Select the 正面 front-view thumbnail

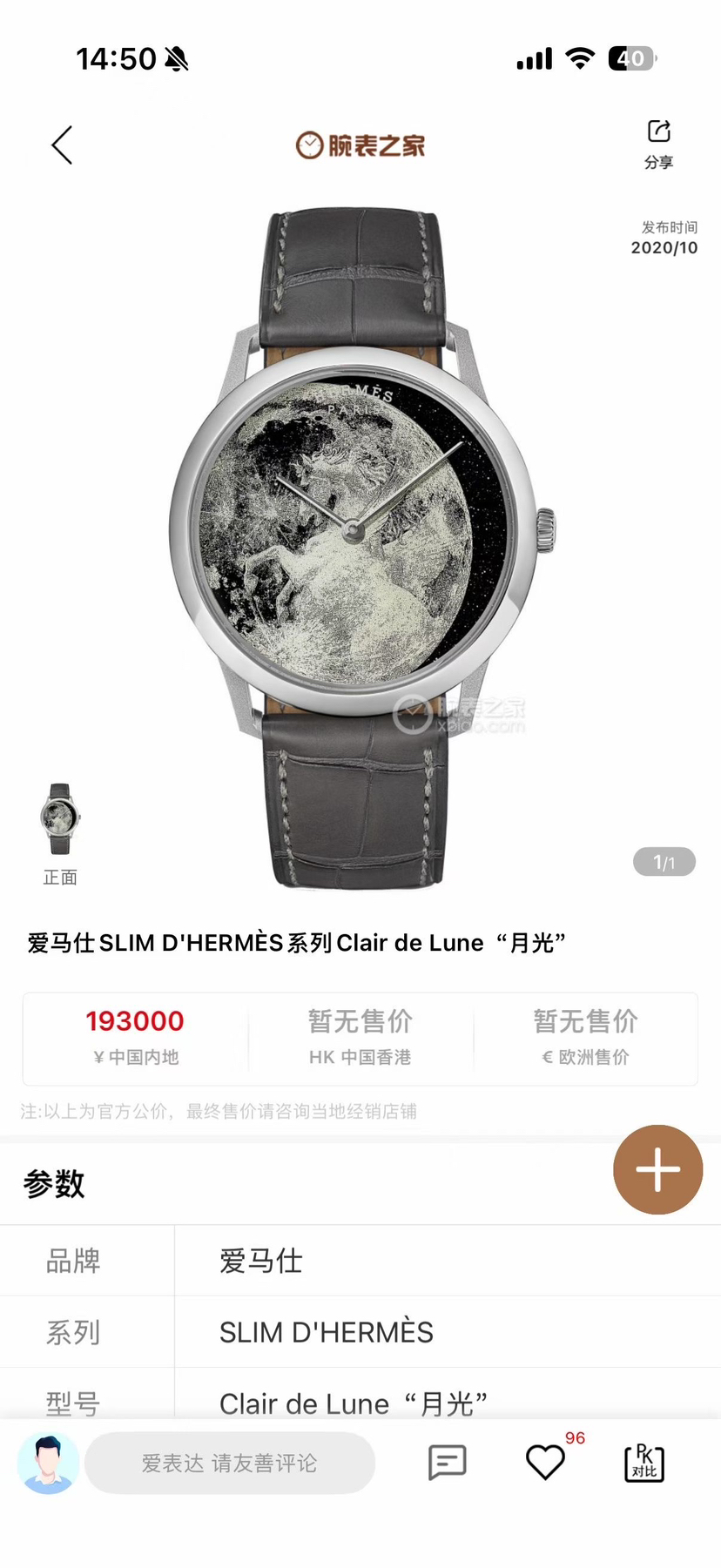[60, 819]
